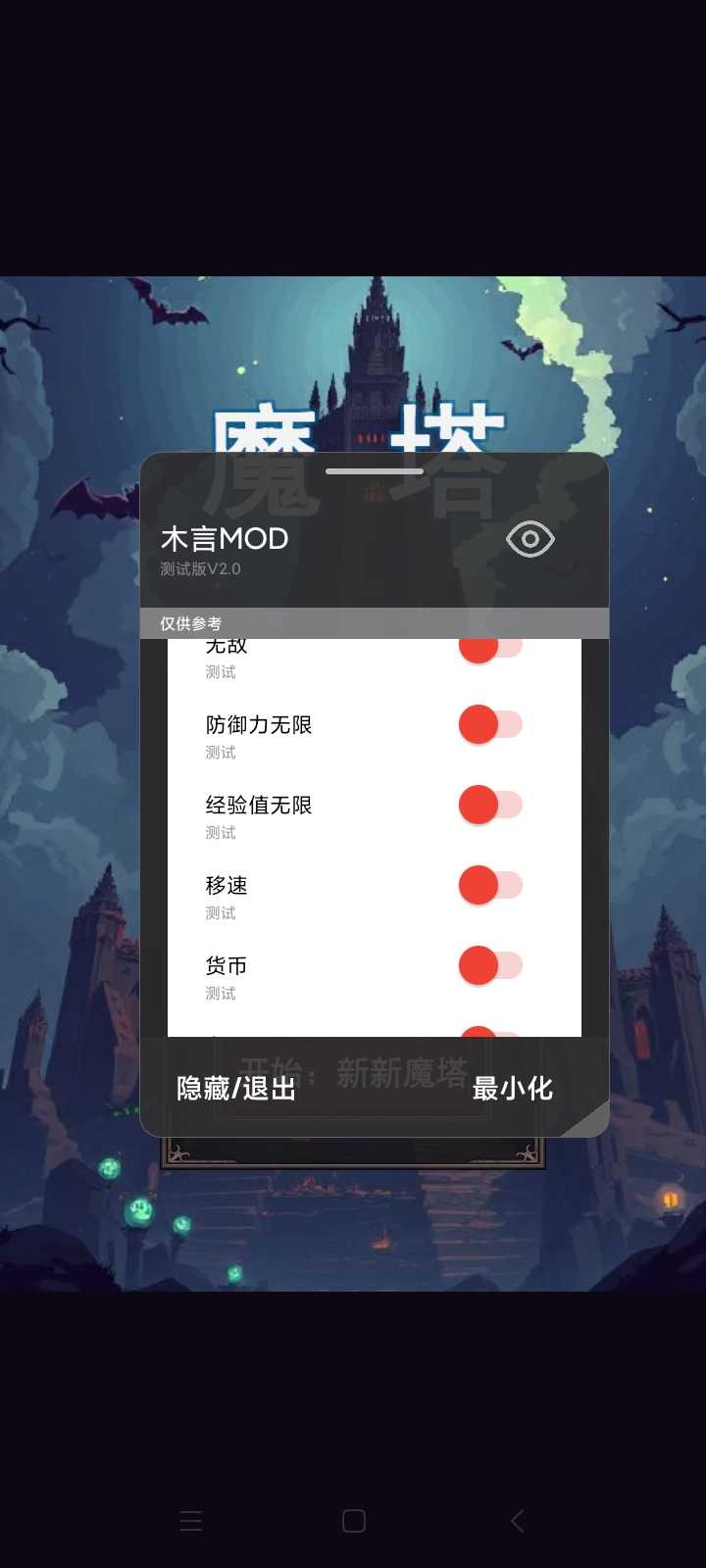
Task: Tap the eye icon in the mod menu
Action: pos(529,539)
